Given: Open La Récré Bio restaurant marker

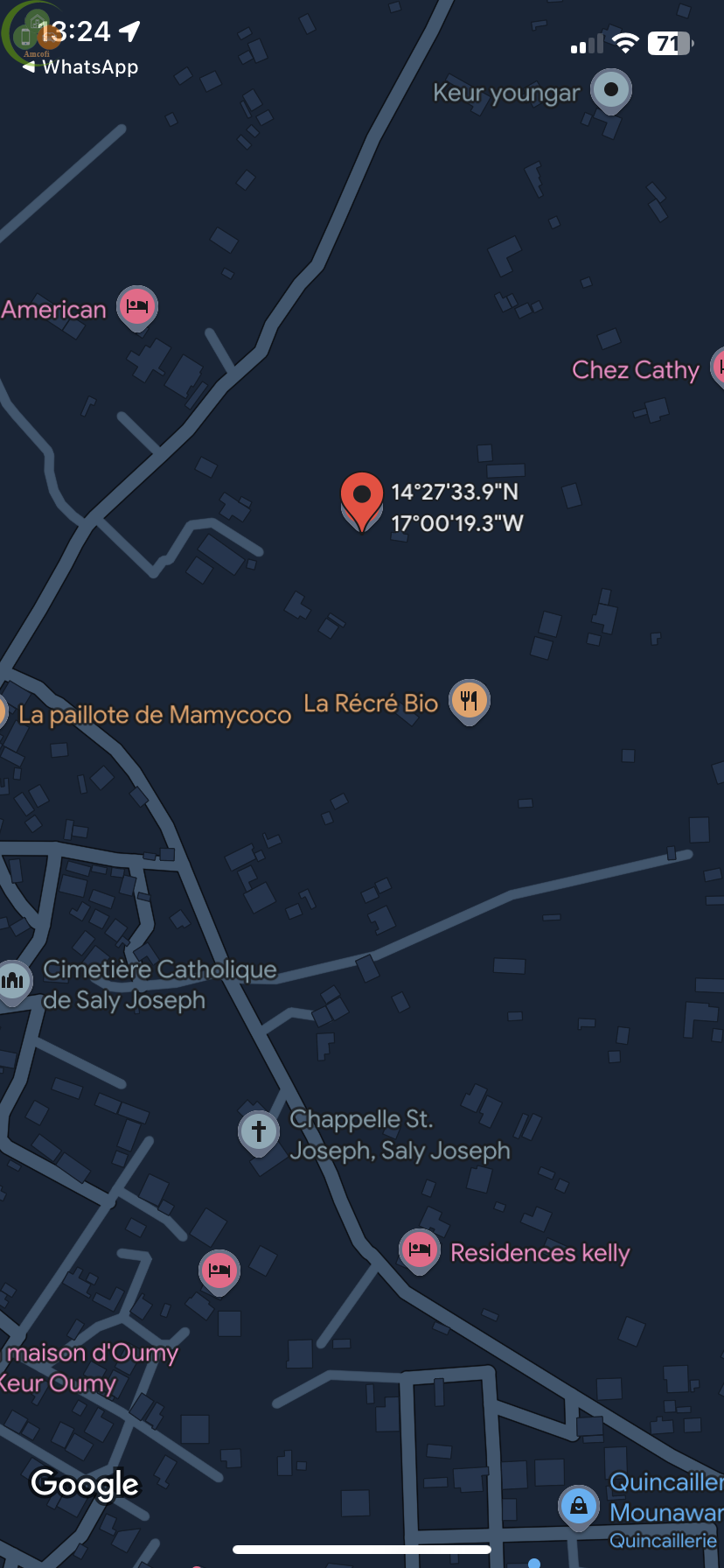Looking at the screenshot, I should [x=470, y=700].
